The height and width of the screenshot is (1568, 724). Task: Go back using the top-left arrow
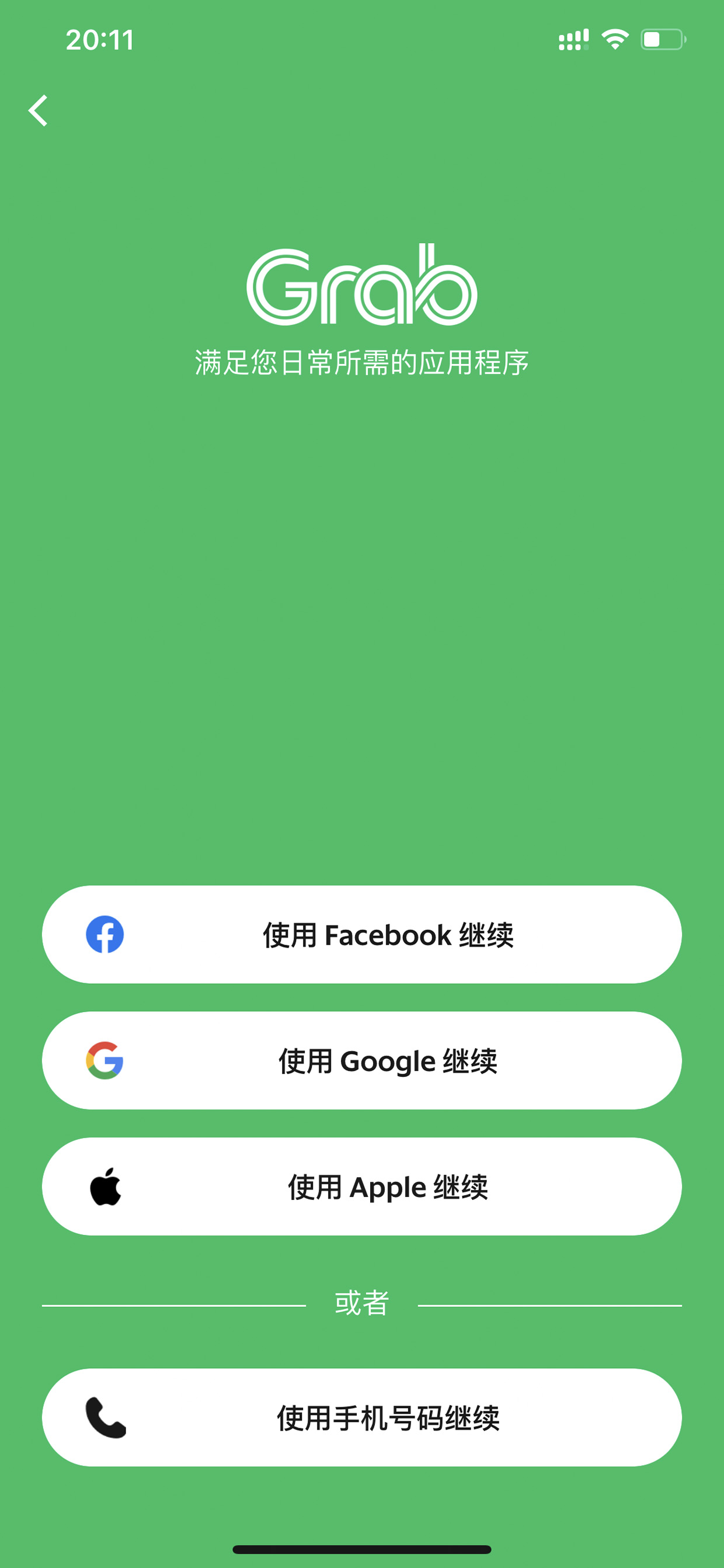coord(38,111)
